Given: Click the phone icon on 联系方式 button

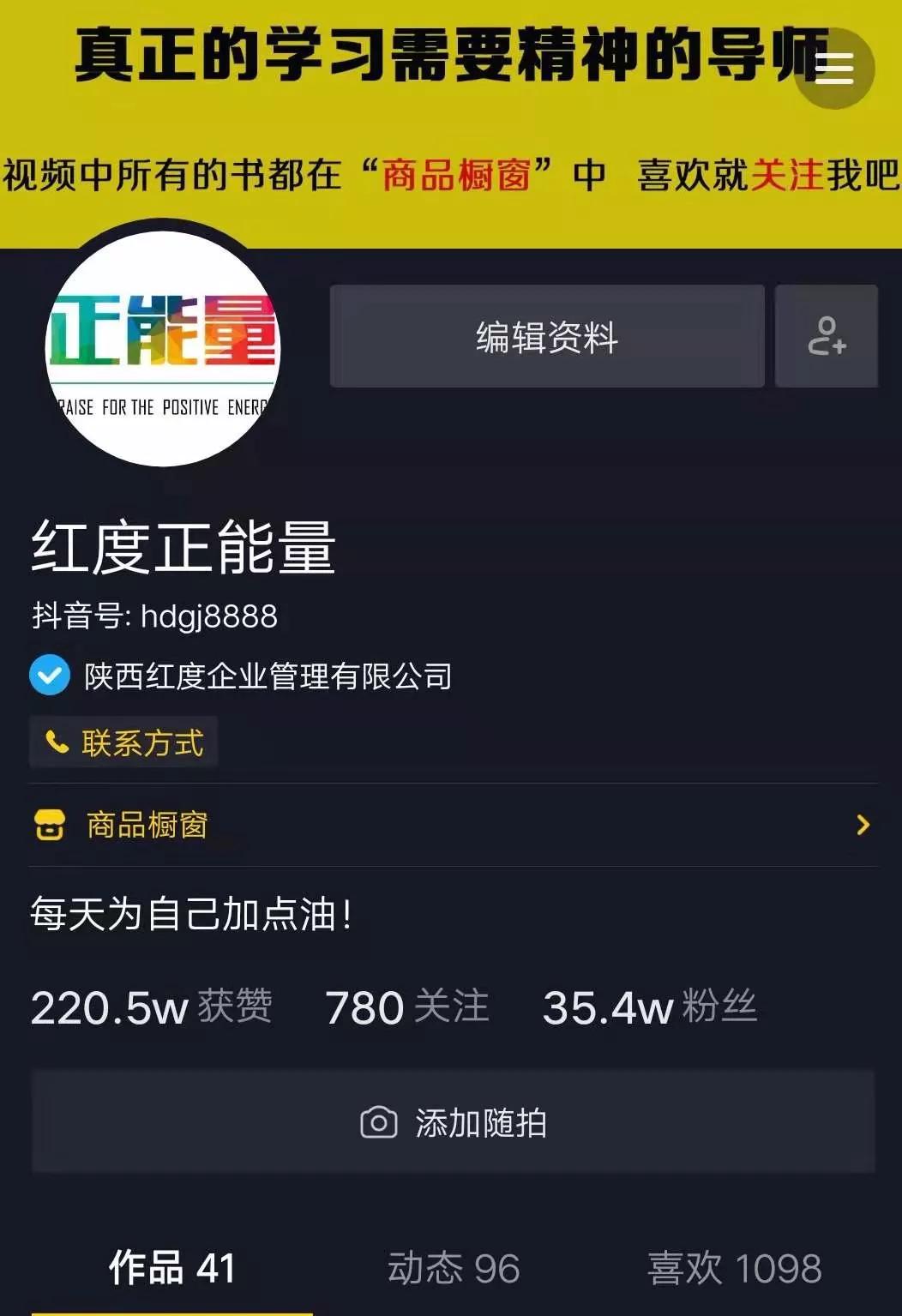Looking at the screenshot, I should (x=56, y=741).
